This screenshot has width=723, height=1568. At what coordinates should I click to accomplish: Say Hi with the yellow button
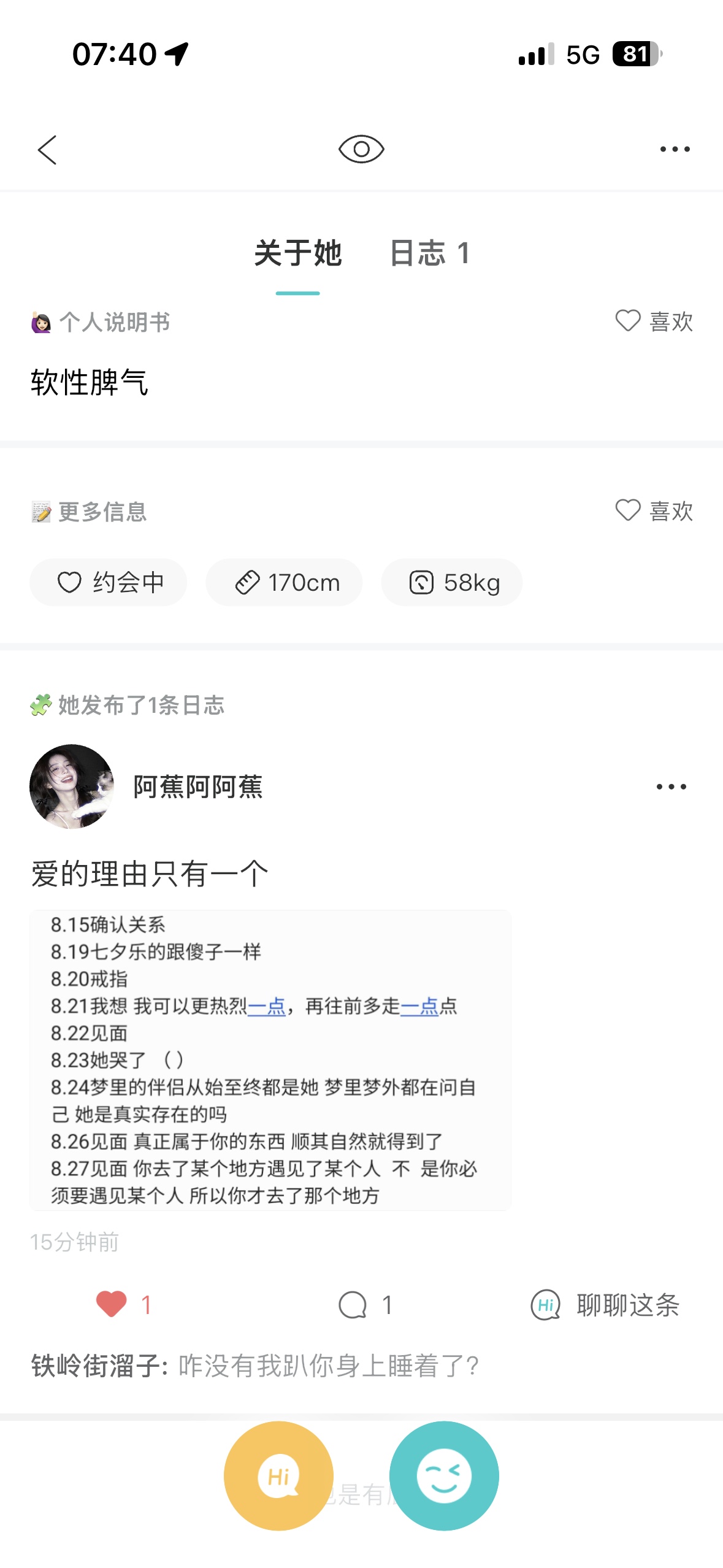click(279, 1476)
